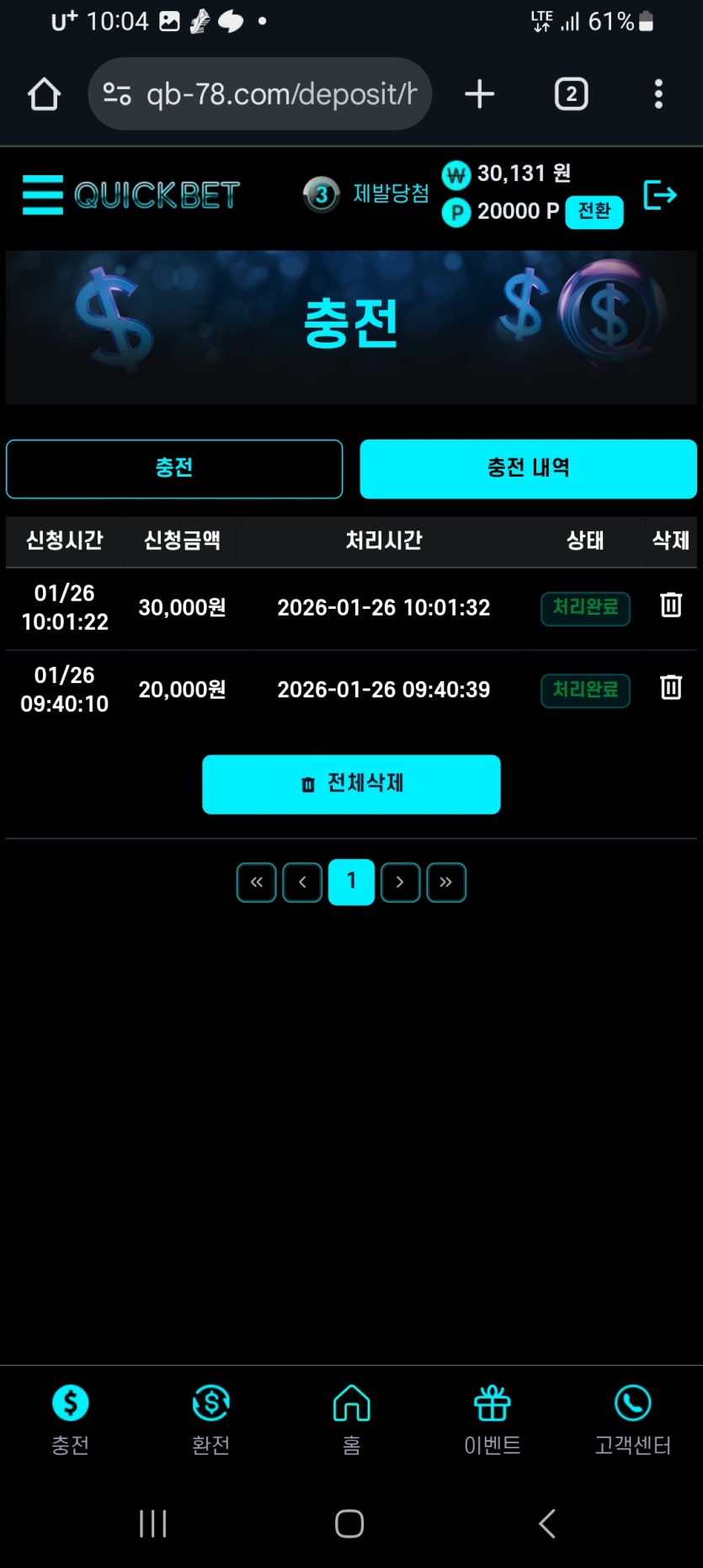703x1568 pixels.
Task: Switch to the 충전 tab
Action: click(x=174, y=468)
